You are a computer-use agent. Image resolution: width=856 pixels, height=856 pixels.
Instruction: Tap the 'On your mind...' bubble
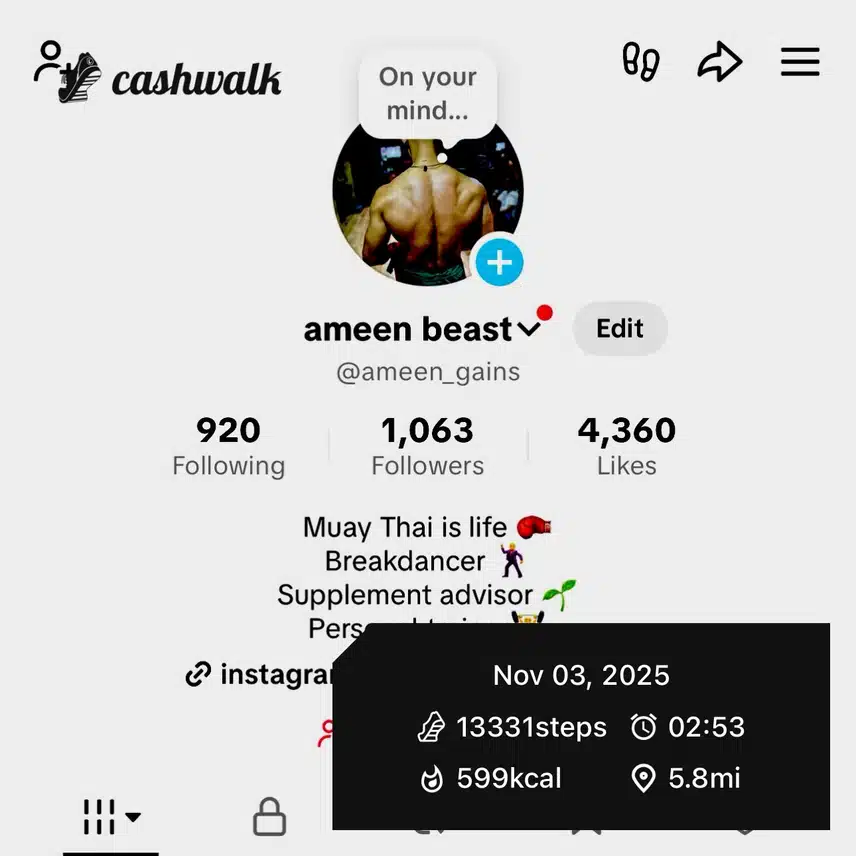point(428,93)
